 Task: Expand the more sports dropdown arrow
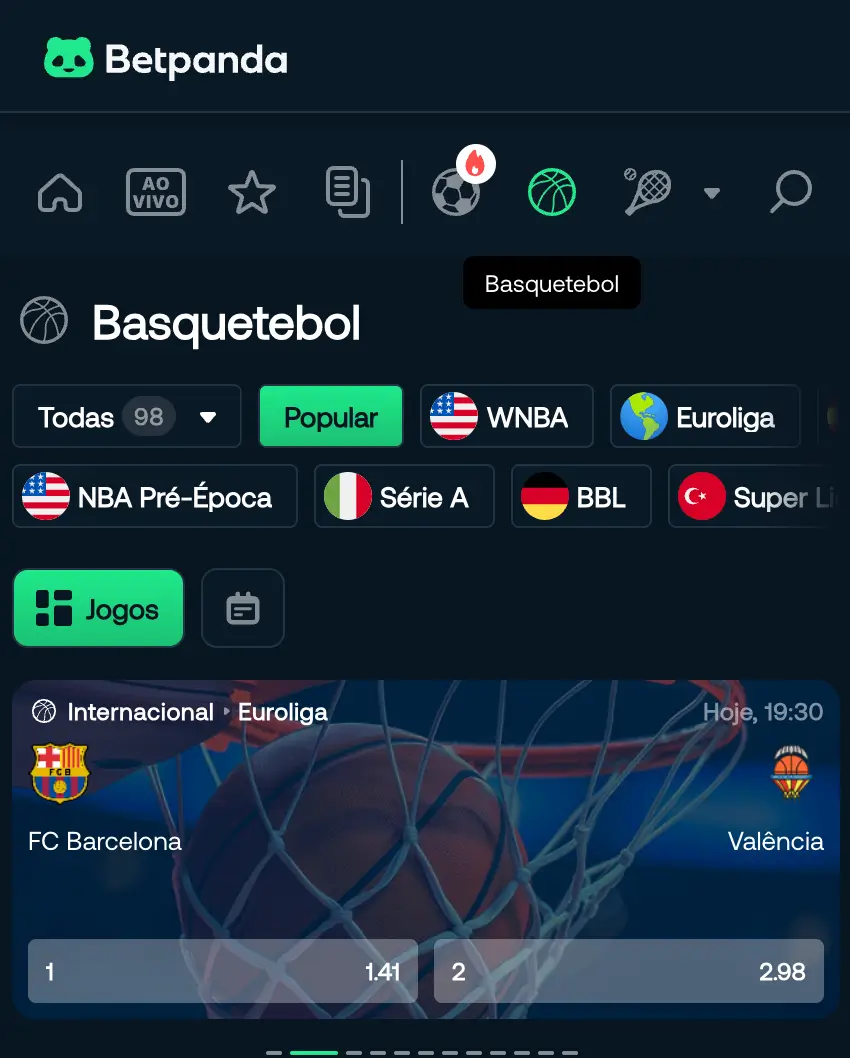712,193
